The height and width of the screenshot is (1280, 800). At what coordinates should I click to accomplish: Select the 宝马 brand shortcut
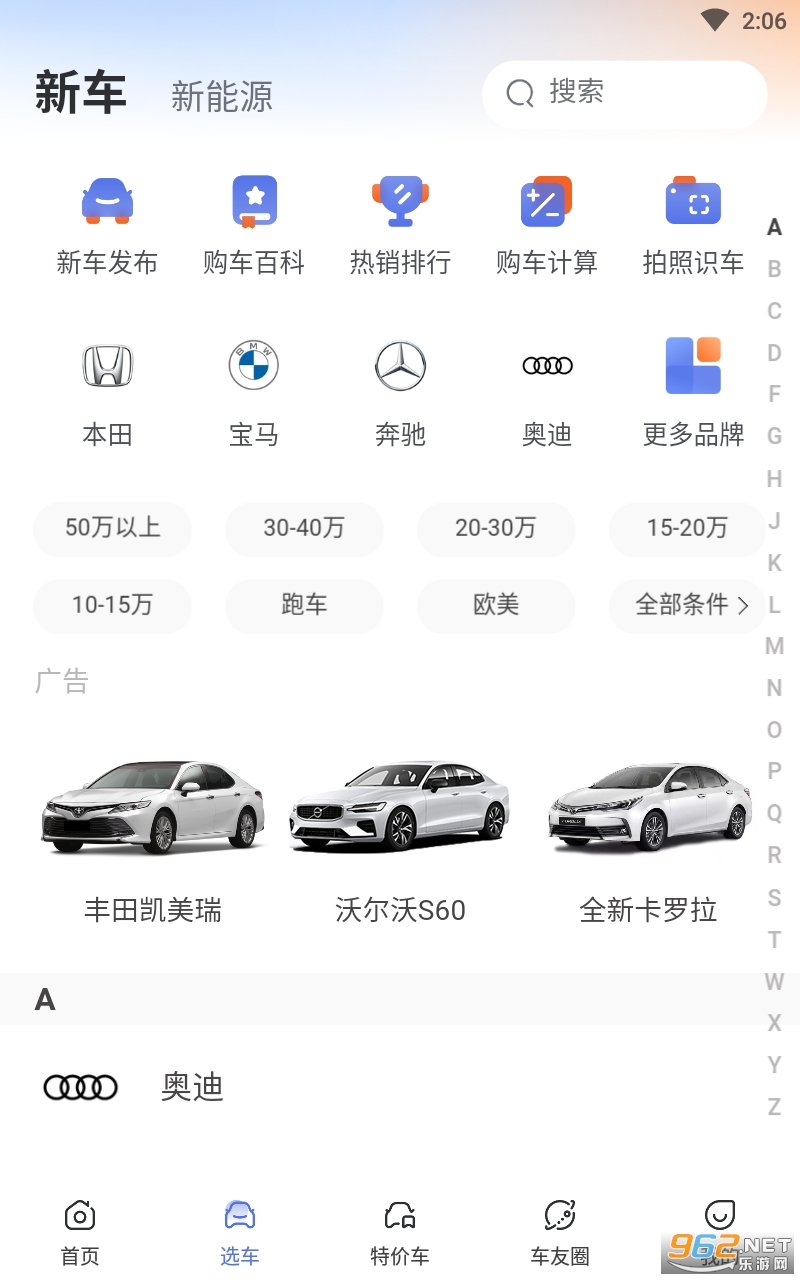254,391
